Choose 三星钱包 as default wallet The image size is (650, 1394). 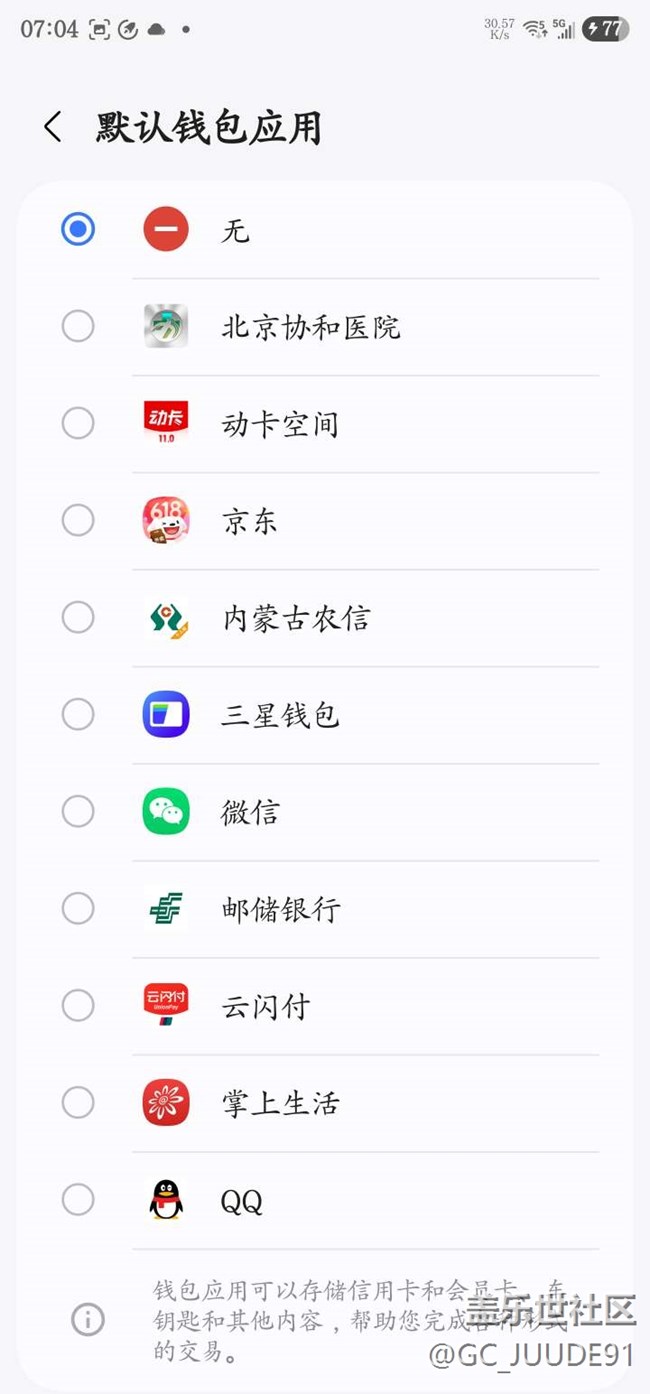point(78,715)
